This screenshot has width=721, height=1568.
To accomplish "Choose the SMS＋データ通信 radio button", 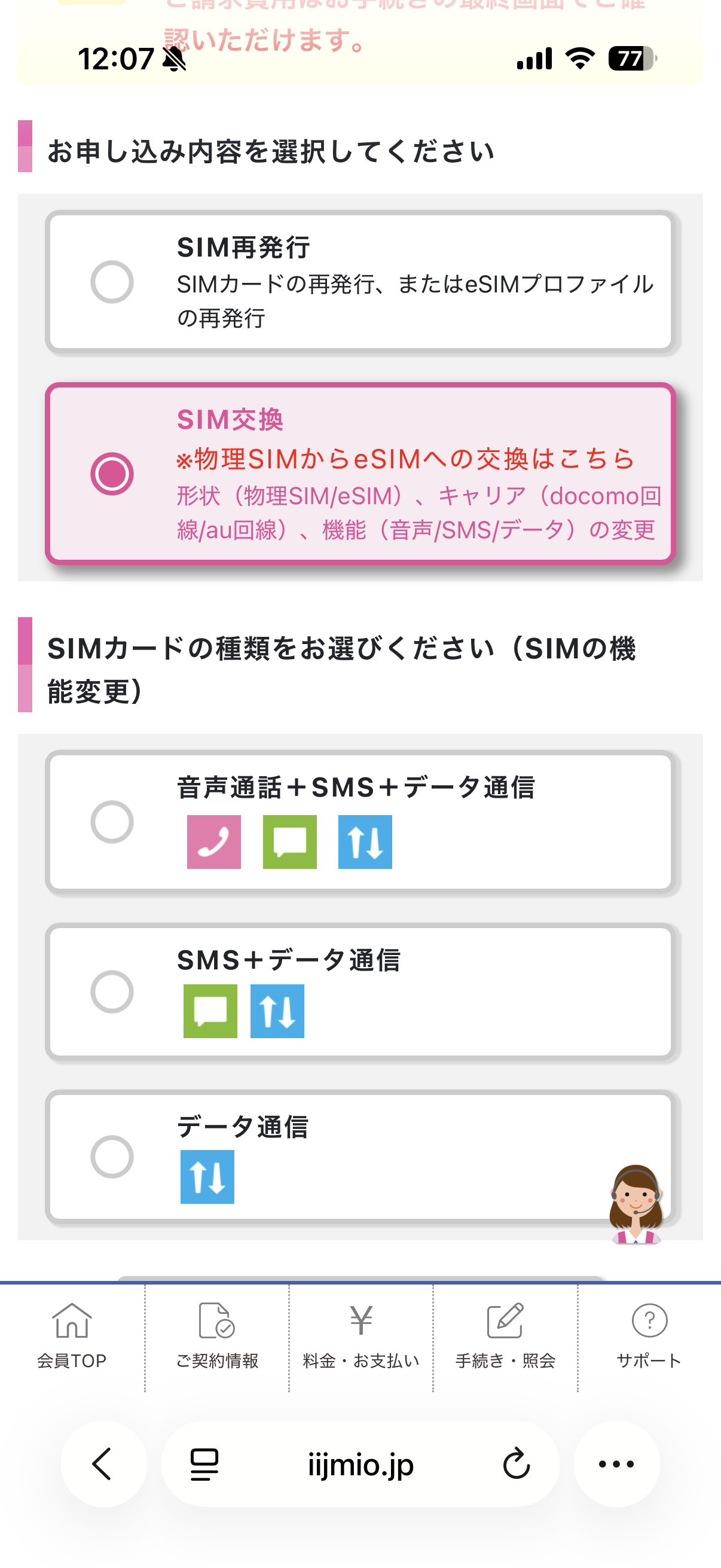I will click(x=111, y=992).
